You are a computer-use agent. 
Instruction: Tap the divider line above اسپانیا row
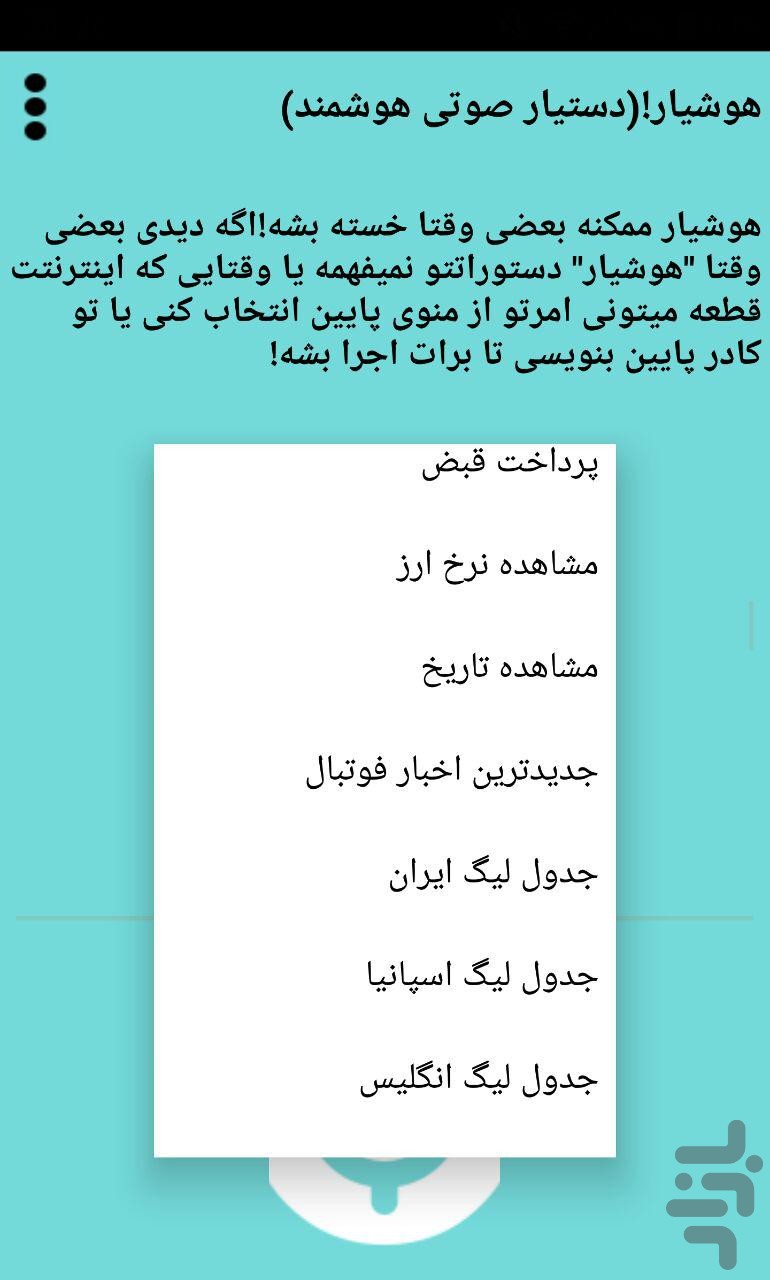click(x=80, y=916)
